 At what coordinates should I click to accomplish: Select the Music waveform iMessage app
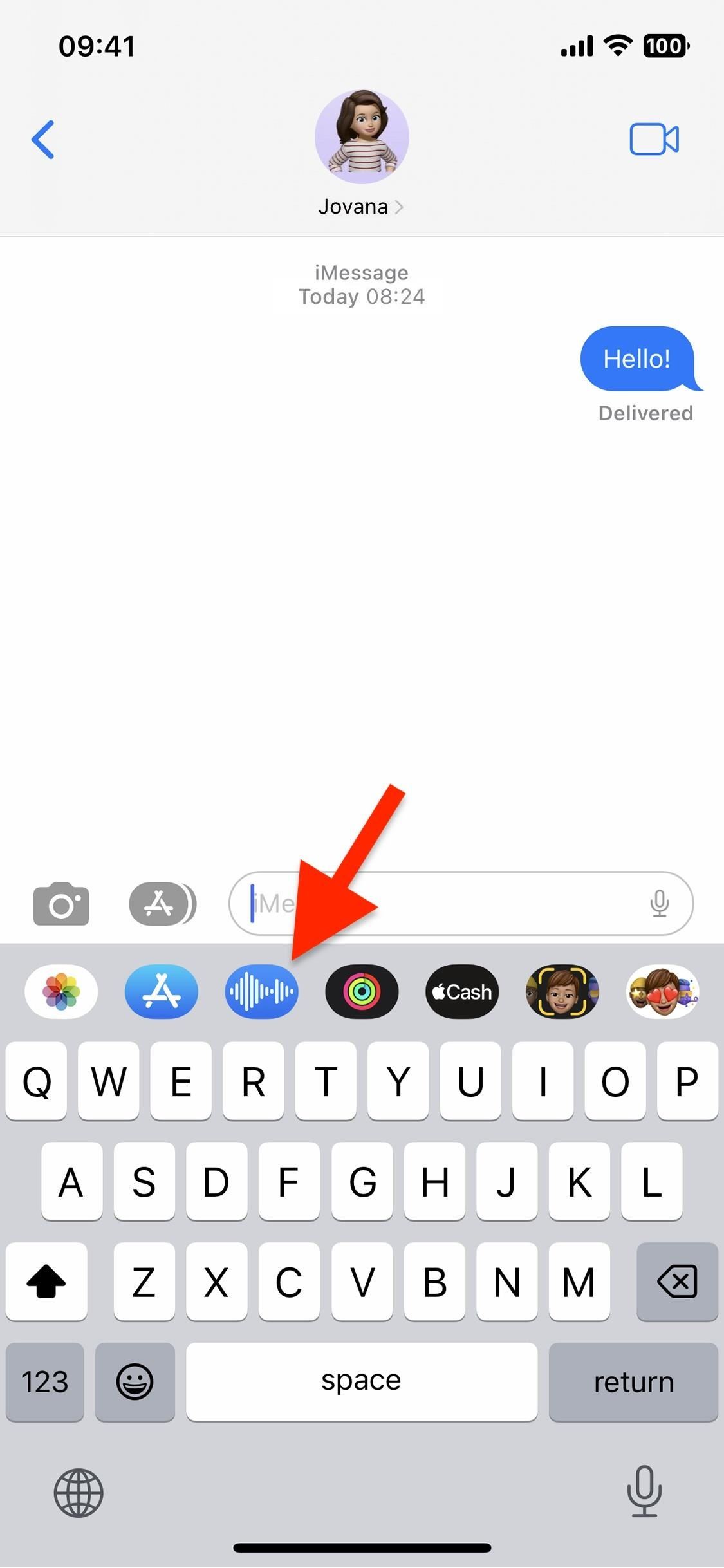point(260,992)
